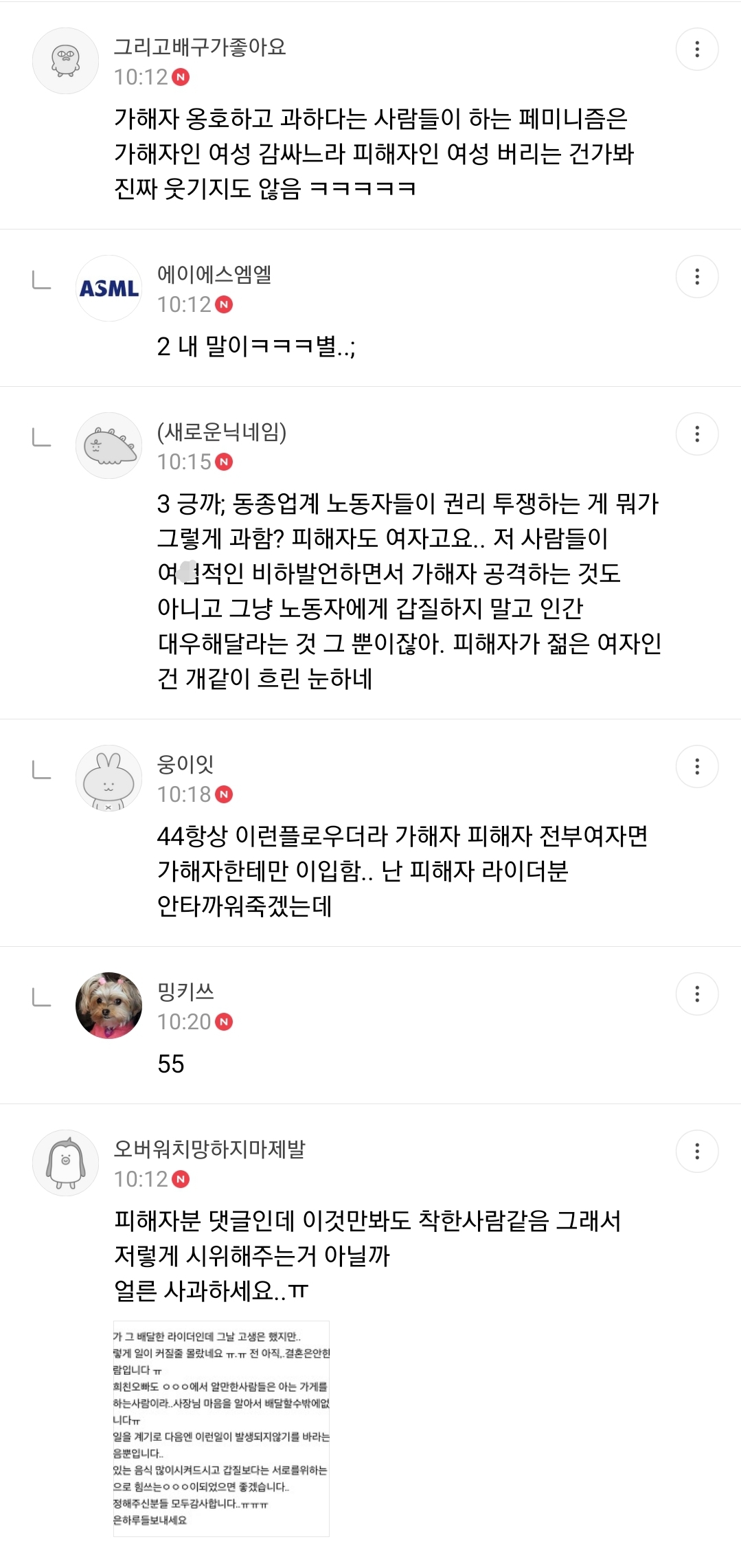Enlarge the attached image in 오버워치망하지마제발's comment

tap(221, 1429)
